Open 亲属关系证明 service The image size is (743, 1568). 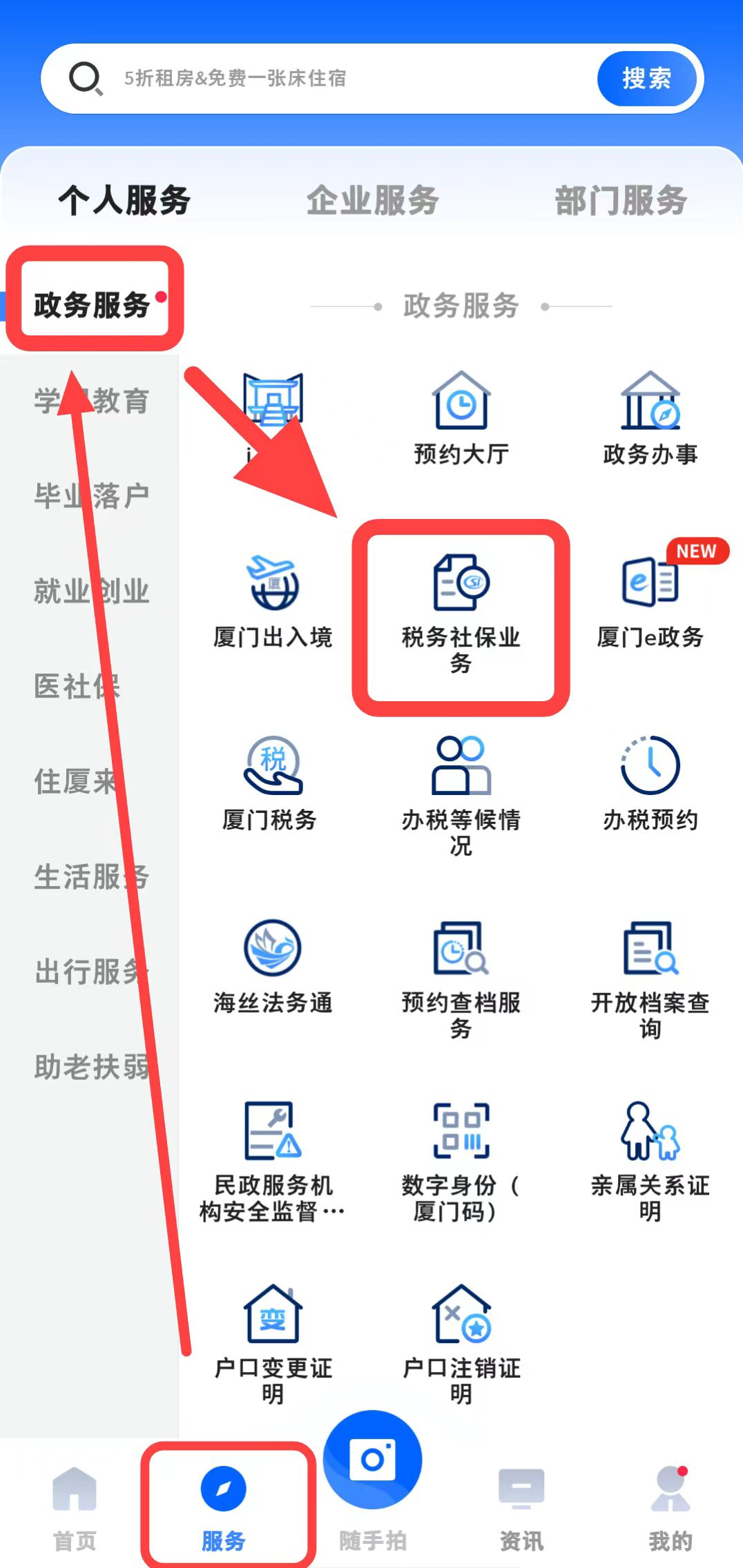click(x=650, y=1159)
